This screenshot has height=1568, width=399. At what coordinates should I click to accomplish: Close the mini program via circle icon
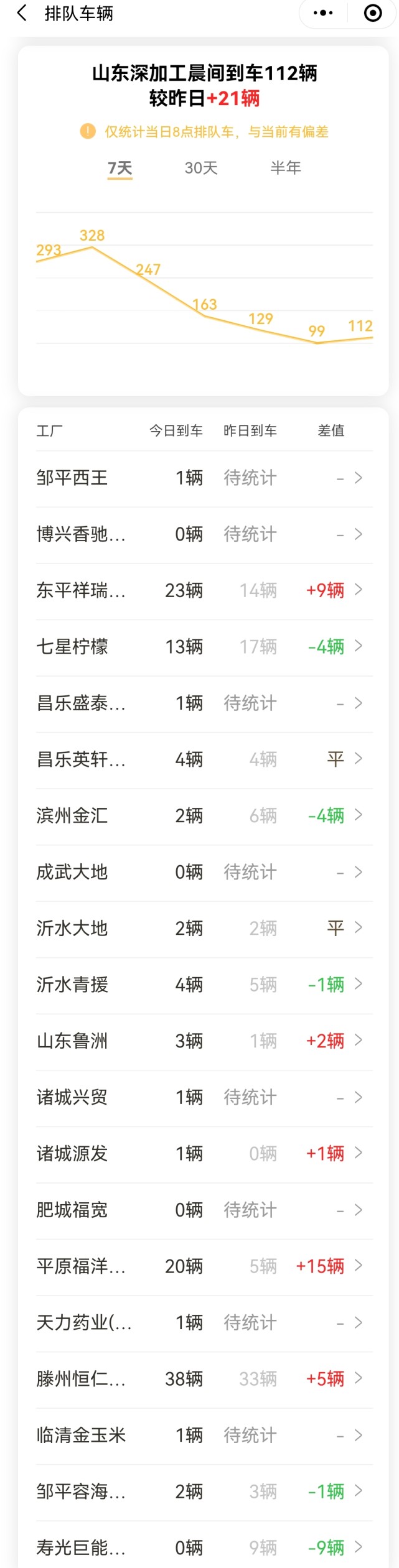[372, 13]
